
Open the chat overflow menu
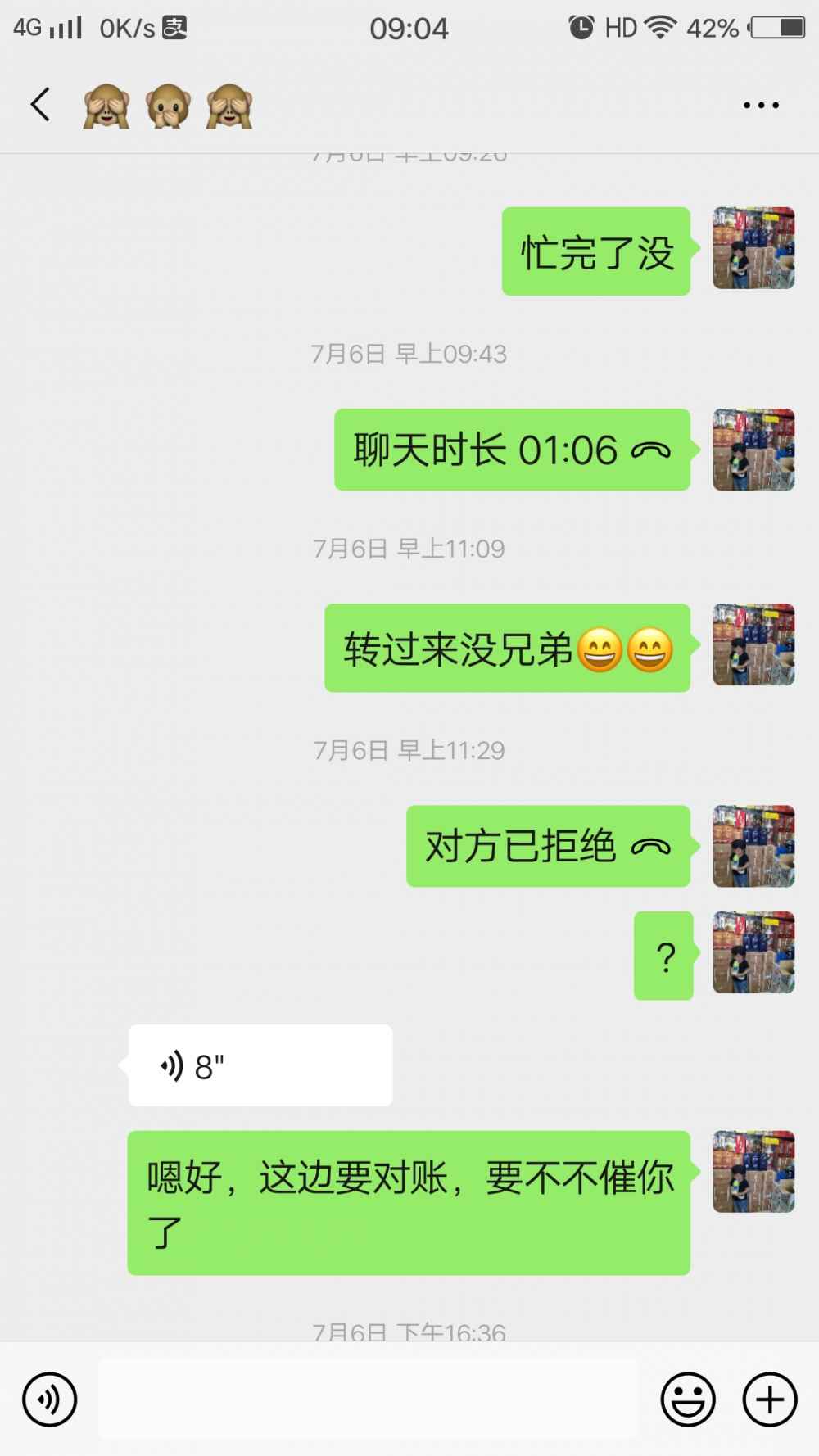[760, 105]
